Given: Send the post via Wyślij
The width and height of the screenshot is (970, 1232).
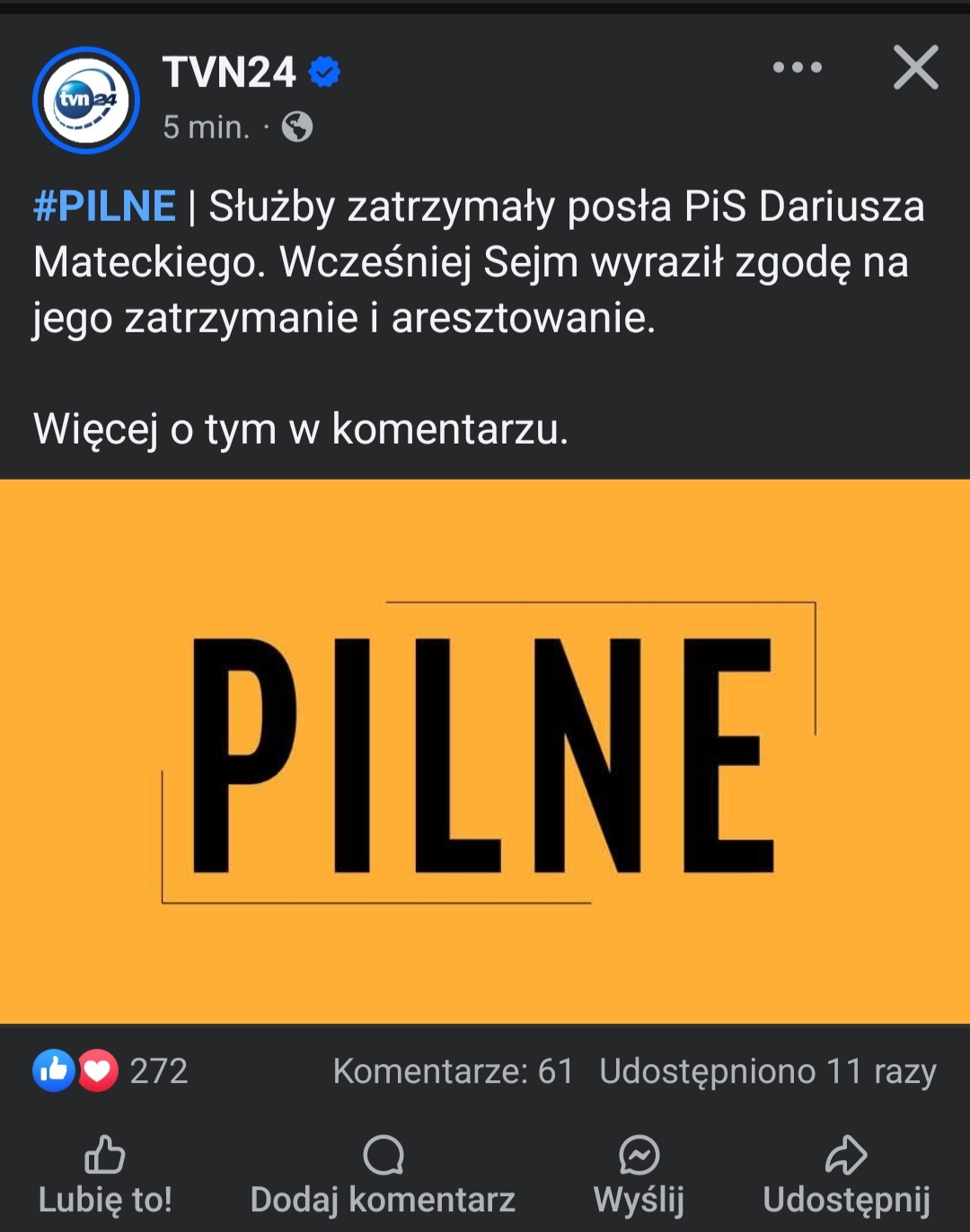Looking at the screenshot, I should (639, 1176).
